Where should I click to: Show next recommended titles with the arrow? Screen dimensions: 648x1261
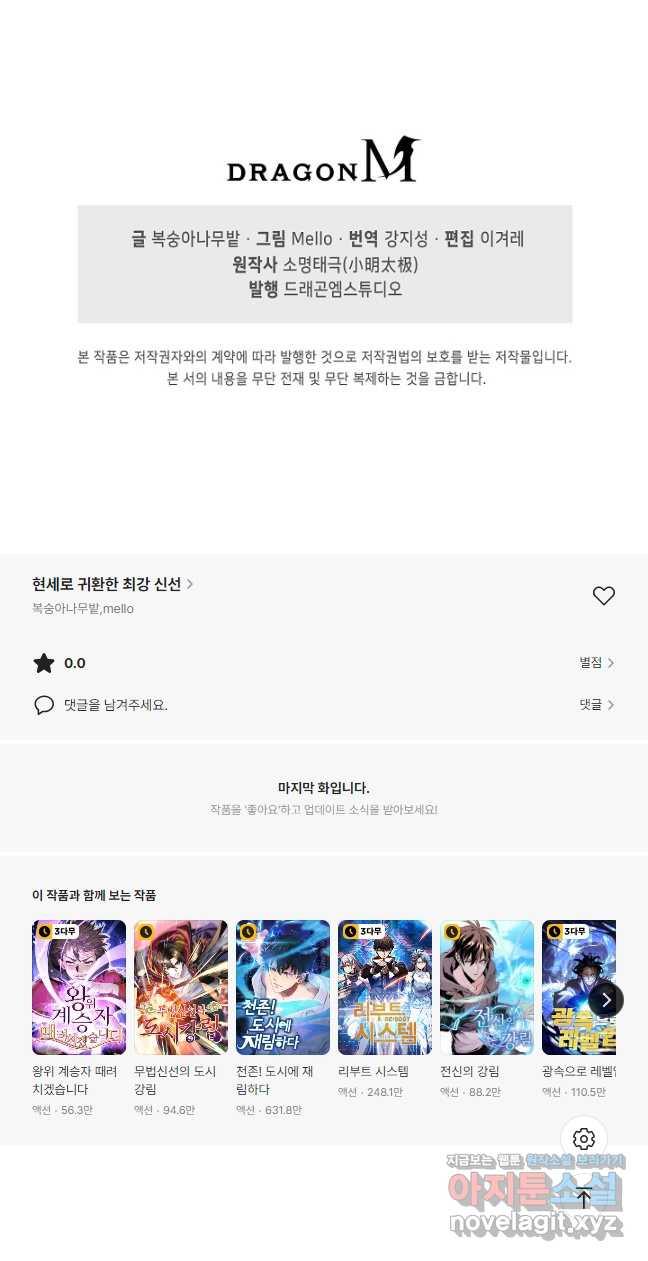point(606,999)
